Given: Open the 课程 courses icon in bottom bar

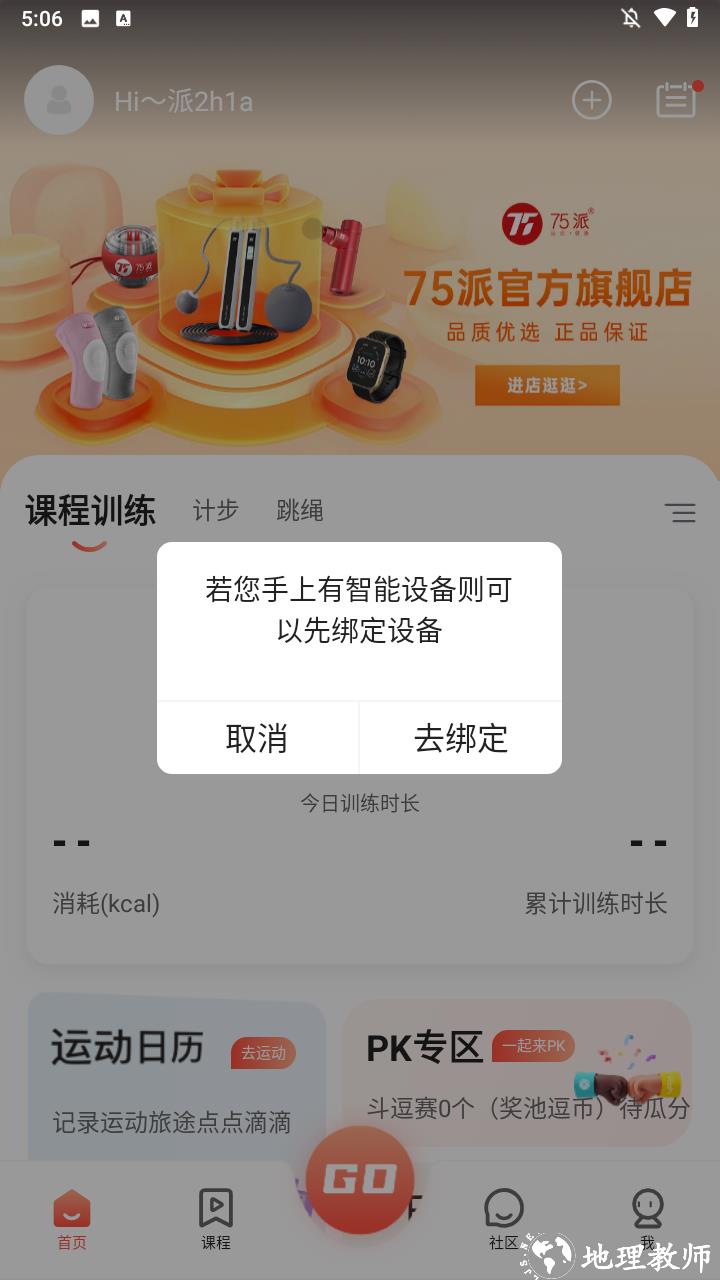Looking at the screenshot, I should (215, 1216).
